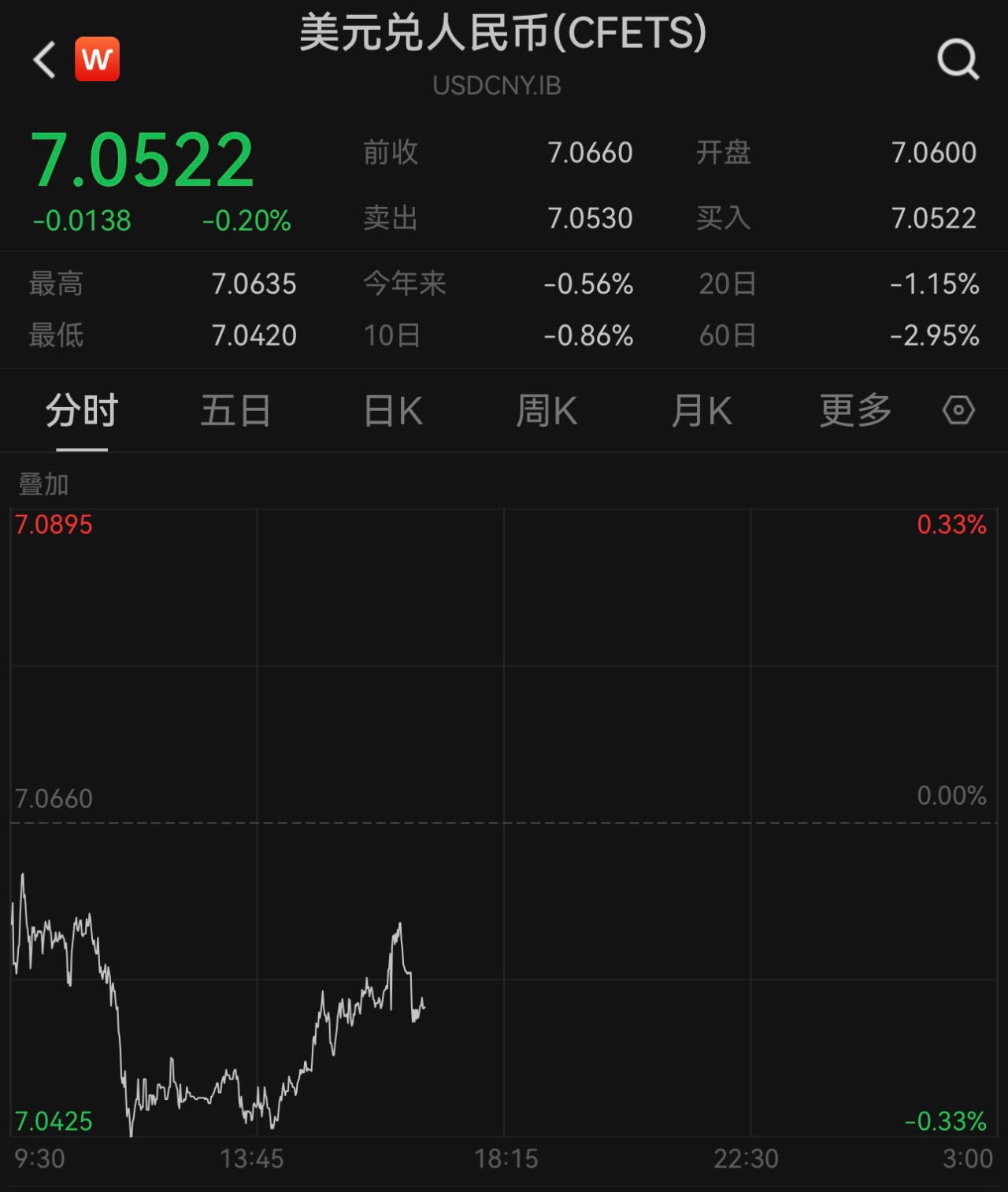Open chart settings hexagon icon
Screen dimensions: 1008x1192
pyautogui.click(x=958, y=410)
